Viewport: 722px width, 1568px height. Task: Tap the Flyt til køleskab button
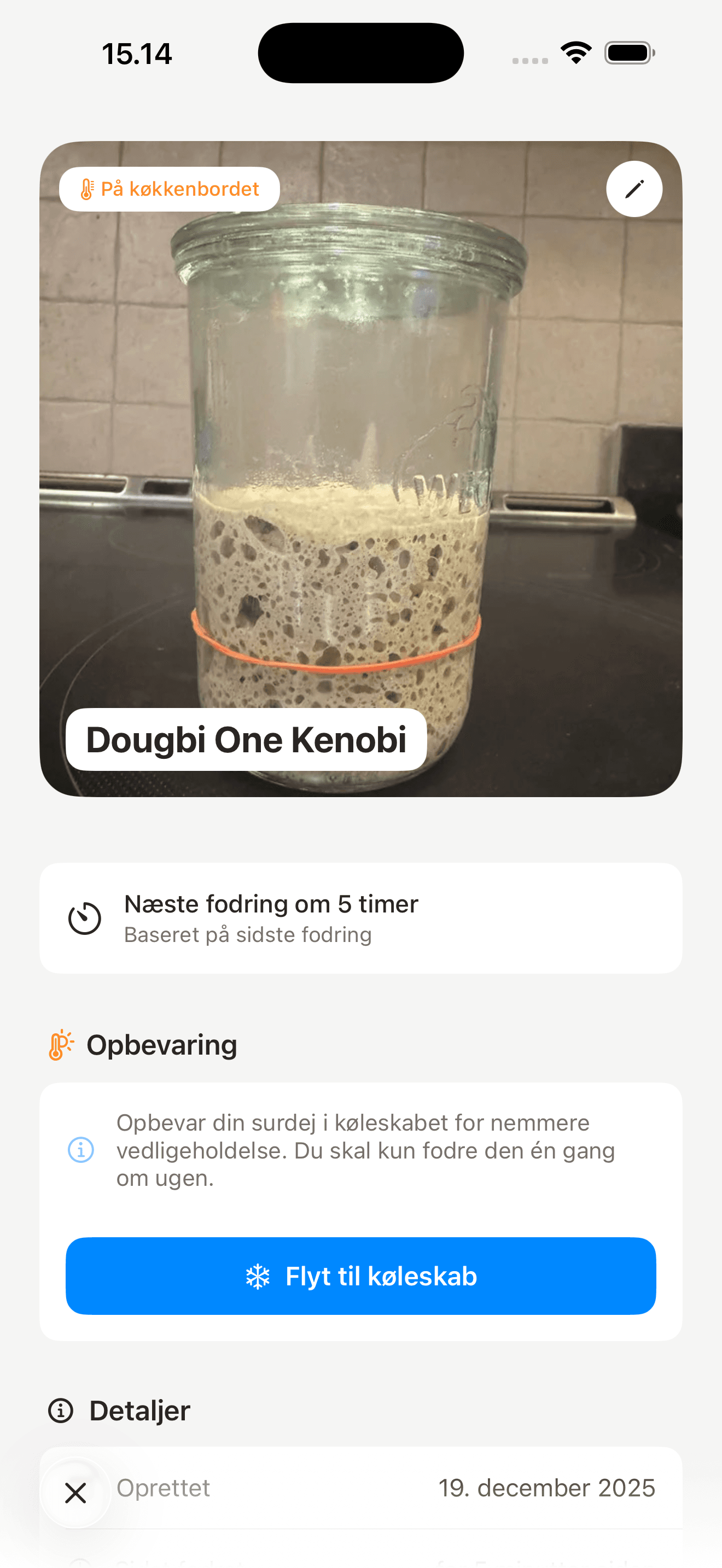(360, 1276)
